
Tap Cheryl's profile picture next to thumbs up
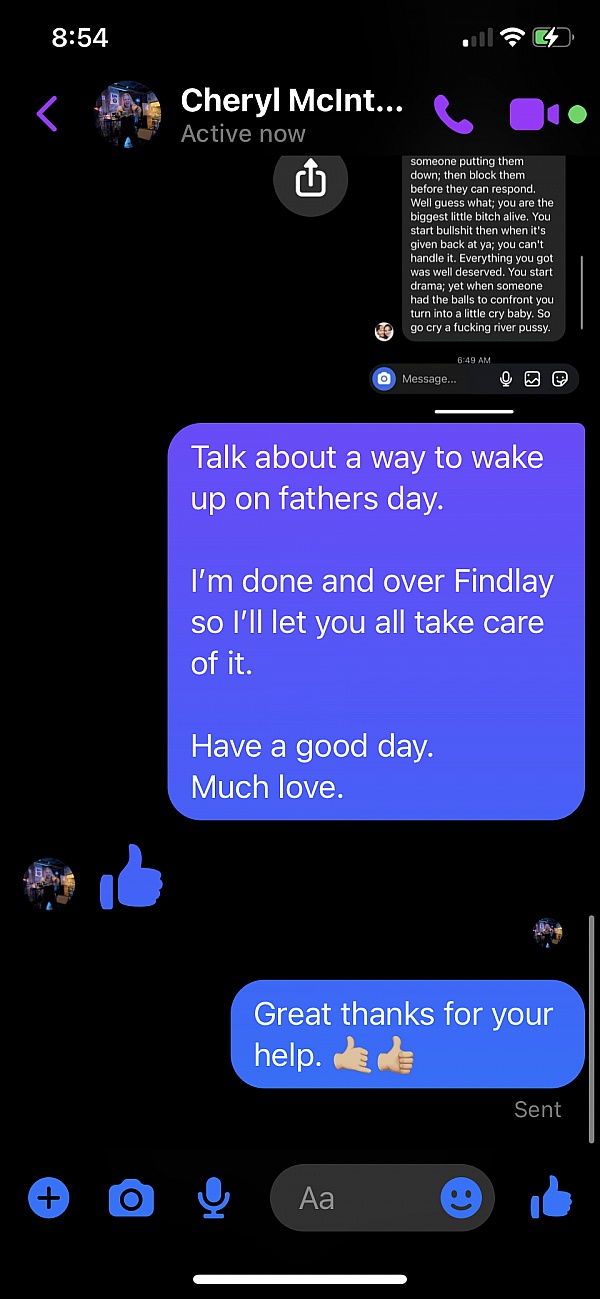(x=49, y=883)
